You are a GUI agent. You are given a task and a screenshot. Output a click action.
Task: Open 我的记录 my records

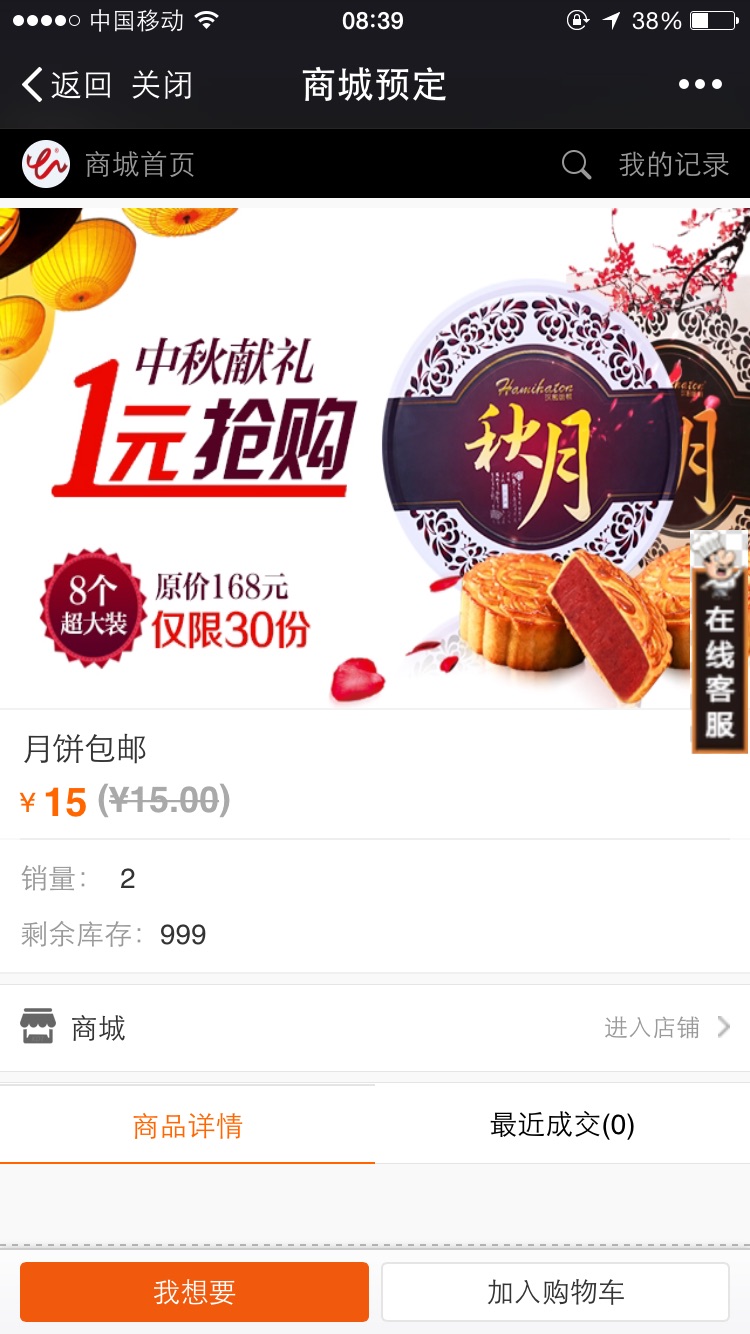[674, 164]
